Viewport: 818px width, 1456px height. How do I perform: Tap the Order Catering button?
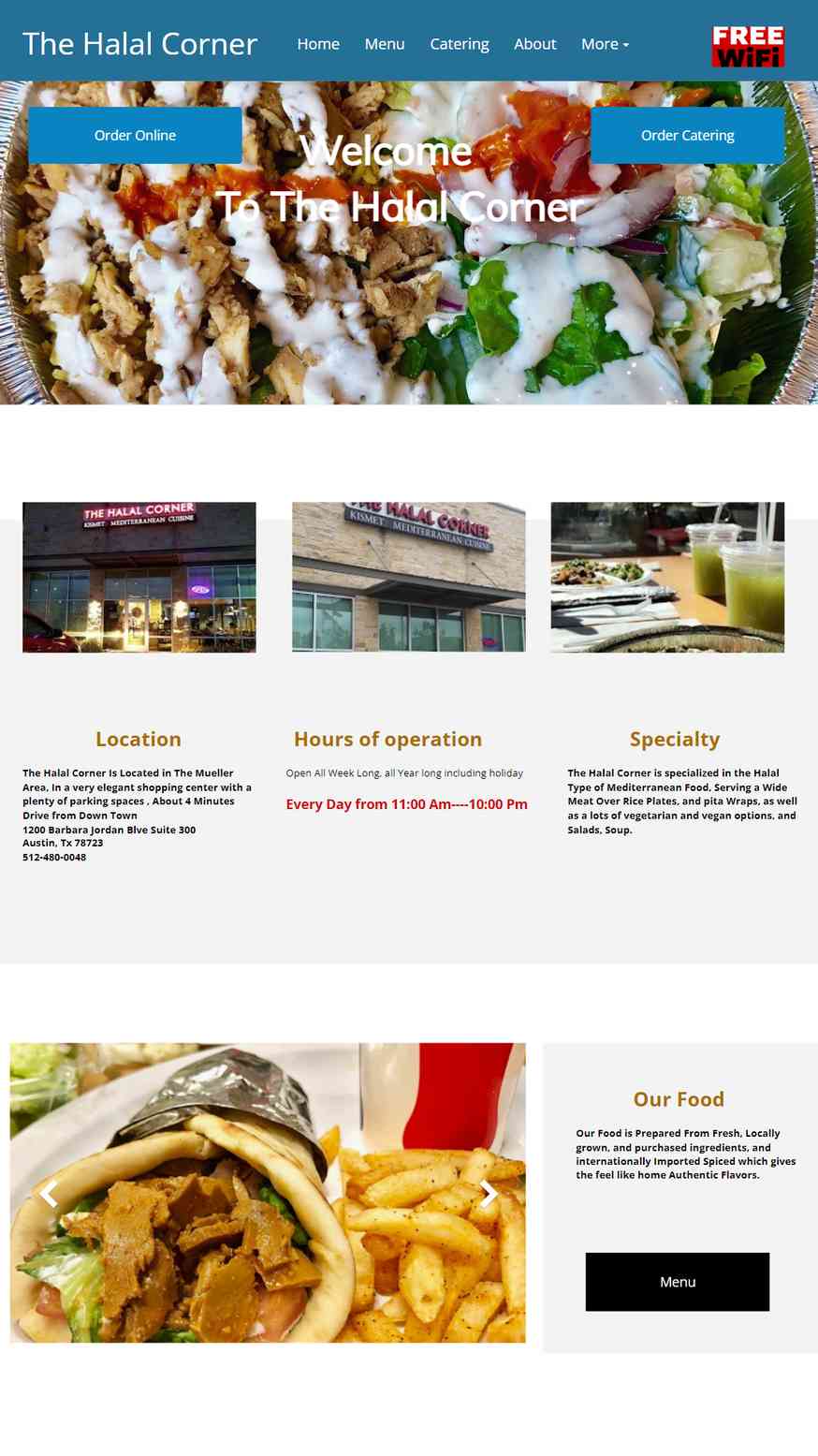(x=687, y=136)
